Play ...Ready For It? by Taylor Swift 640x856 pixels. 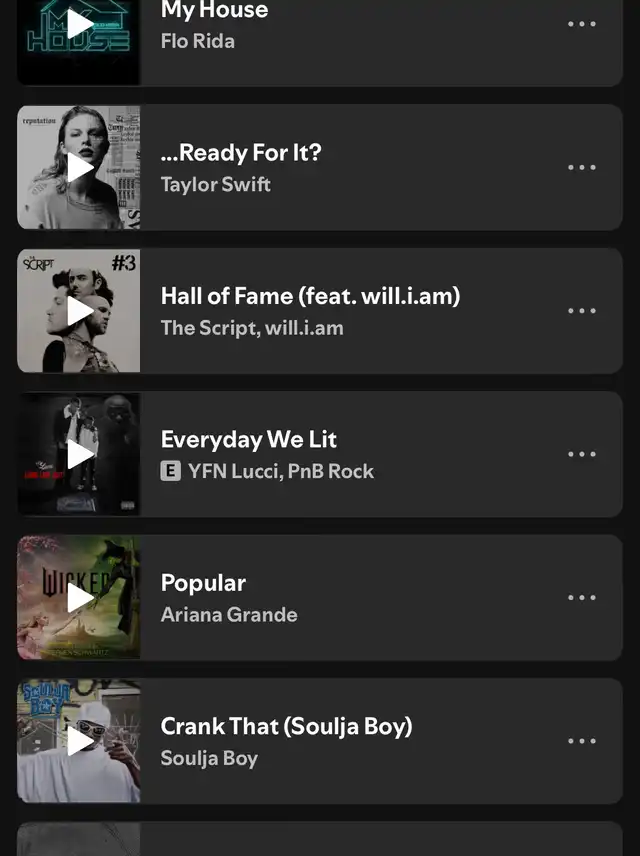[79, 167]
